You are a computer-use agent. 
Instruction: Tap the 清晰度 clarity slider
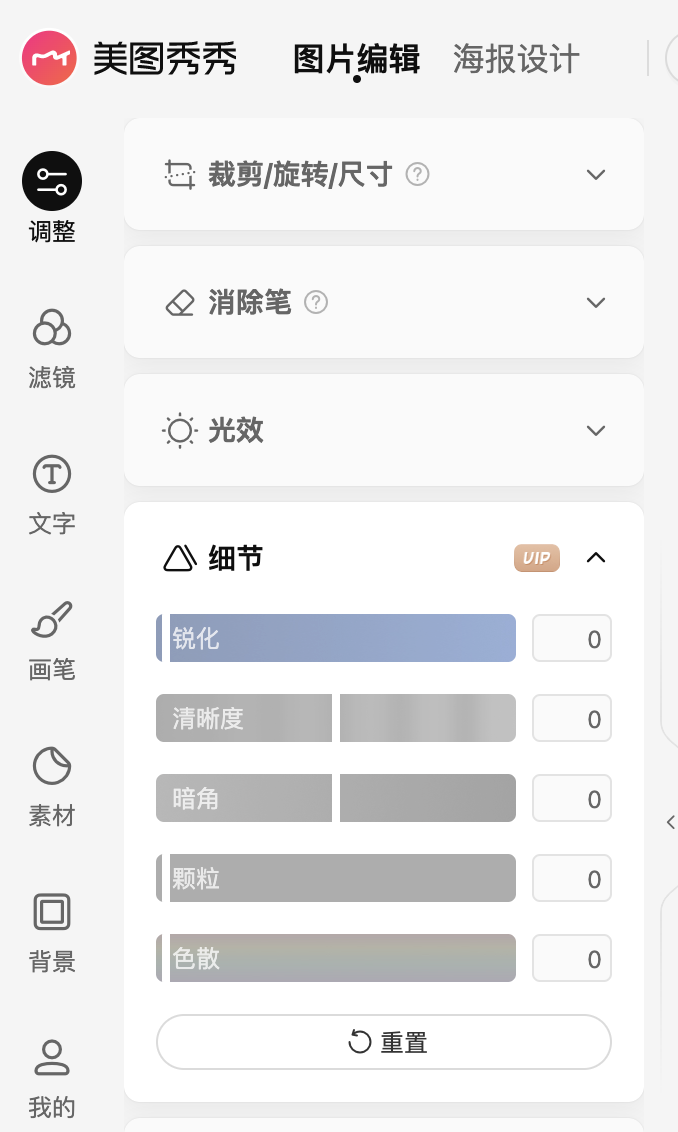(336, 718)
